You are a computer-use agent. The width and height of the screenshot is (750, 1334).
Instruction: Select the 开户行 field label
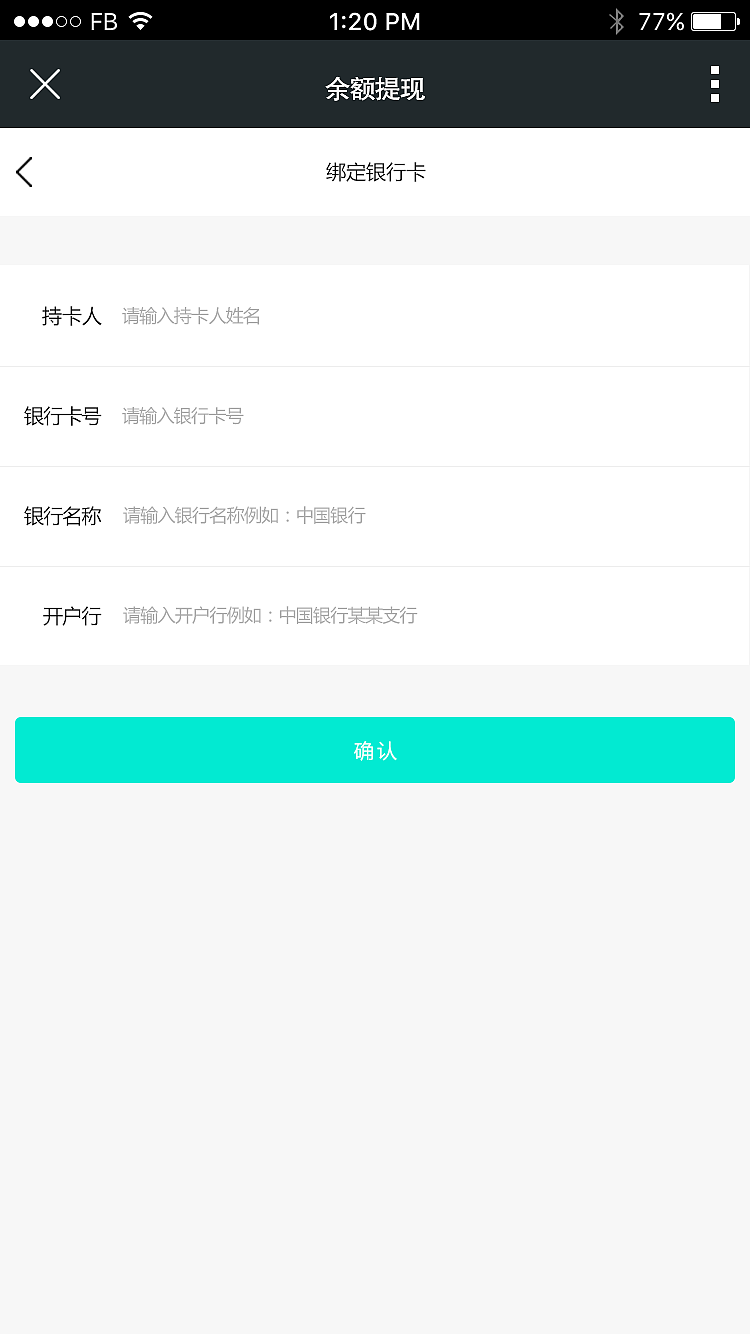pyautogui.click(x=71, y=616)
